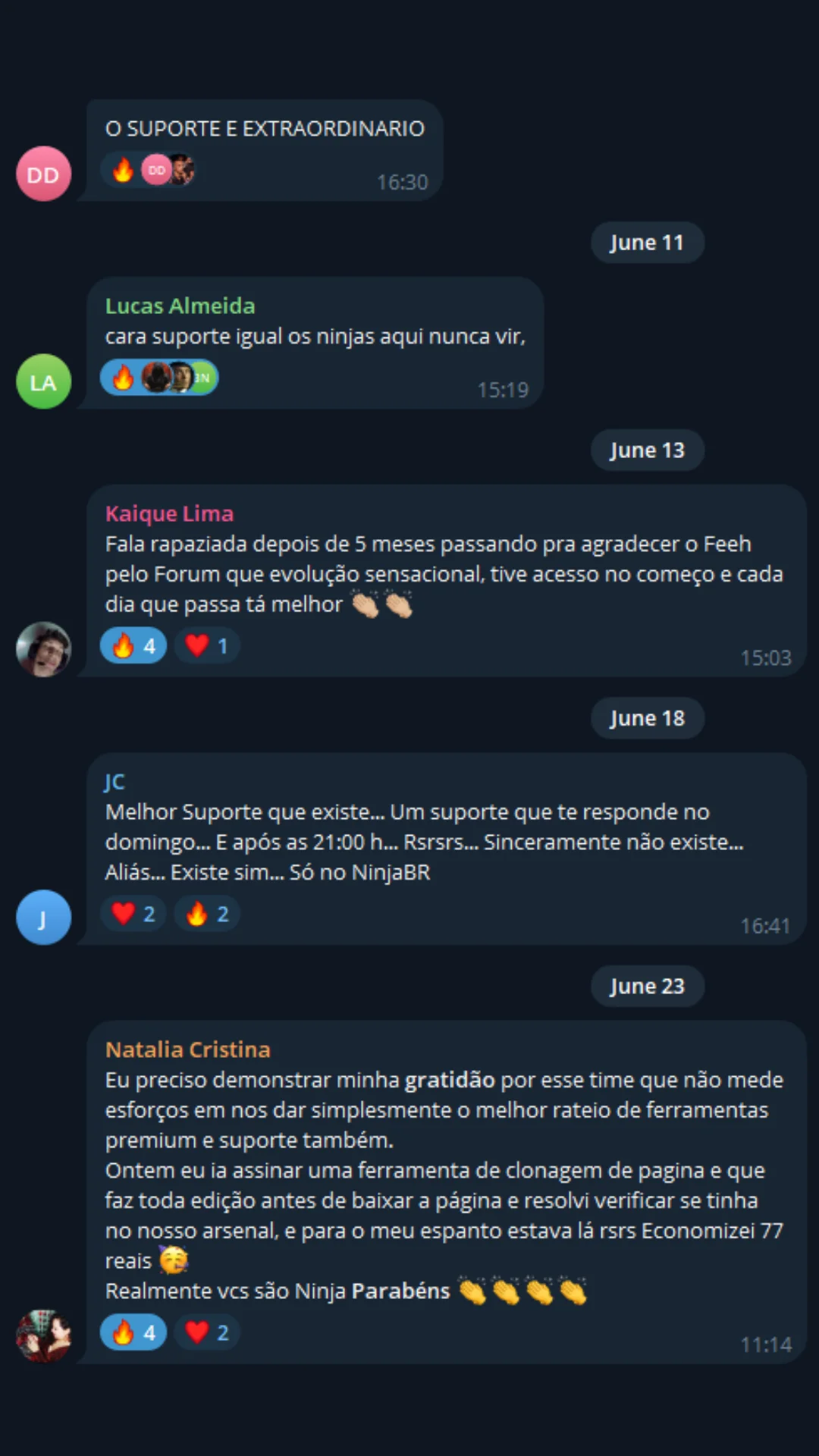Click the fire reaction on Natalia Cristina's message
The width and height of the screenshot is (819, 1456).
[x=133, y=1332]
